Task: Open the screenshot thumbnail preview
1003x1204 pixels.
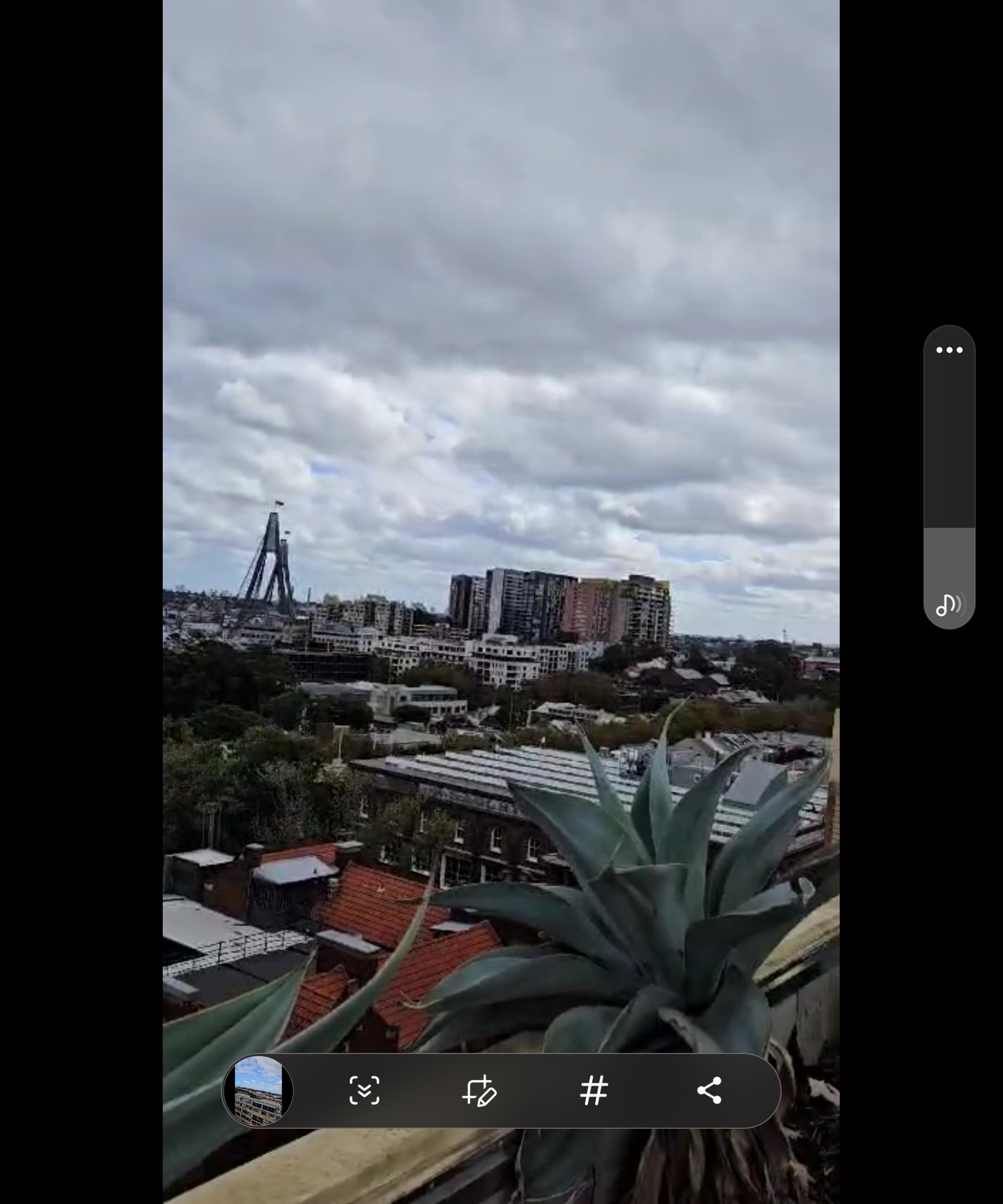Action: click(258, 1091)
